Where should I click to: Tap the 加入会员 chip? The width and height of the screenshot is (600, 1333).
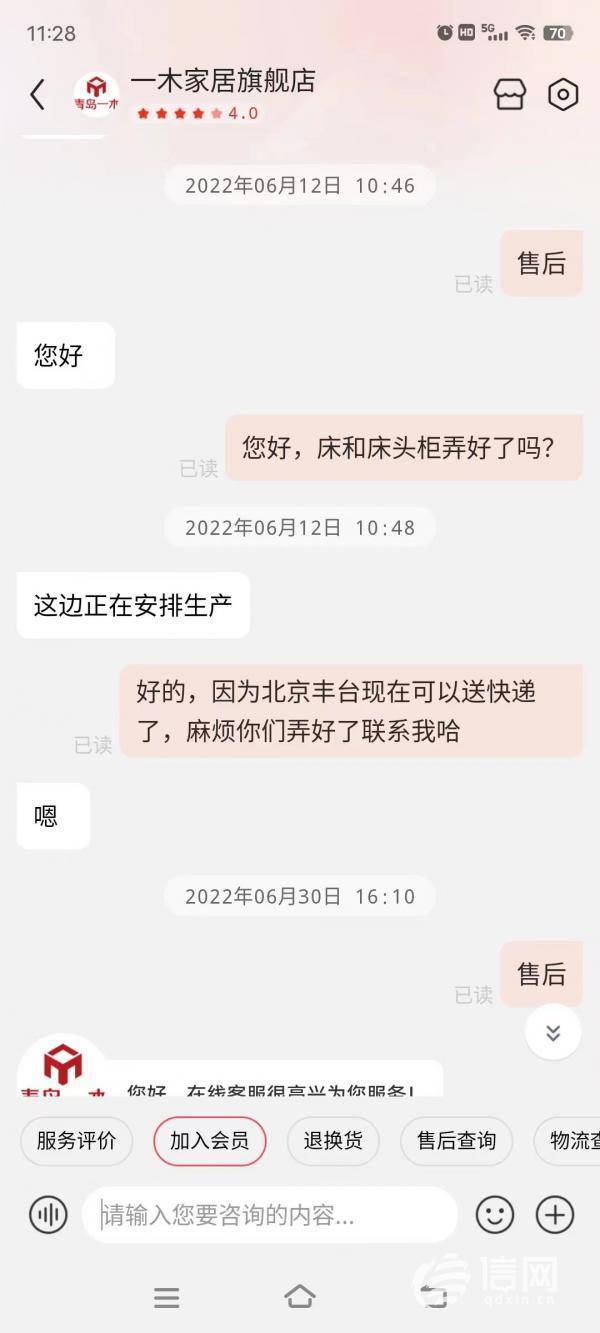[x=209, y=1141]
